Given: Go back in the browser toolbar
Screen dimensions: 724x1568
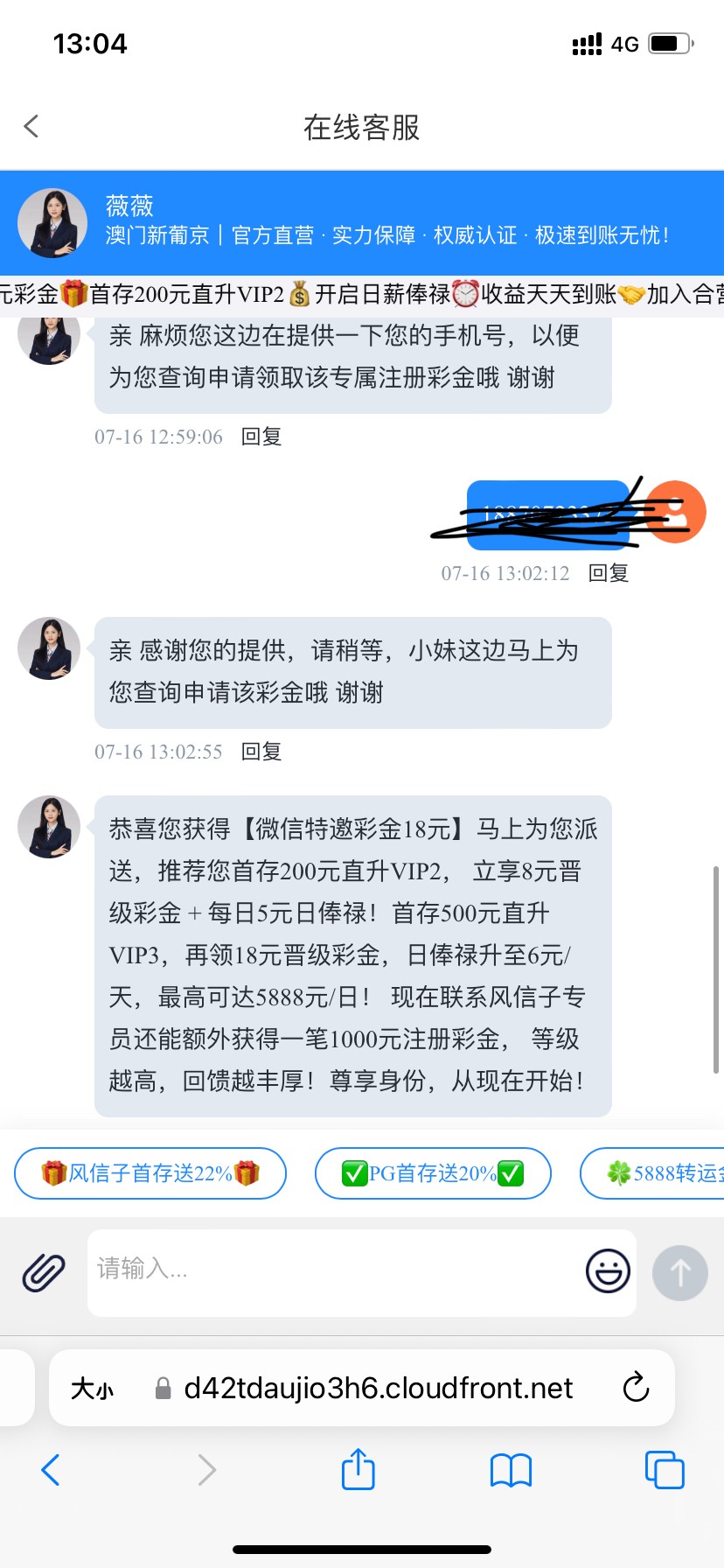Looking at the screenshot, I should 51,1470.
